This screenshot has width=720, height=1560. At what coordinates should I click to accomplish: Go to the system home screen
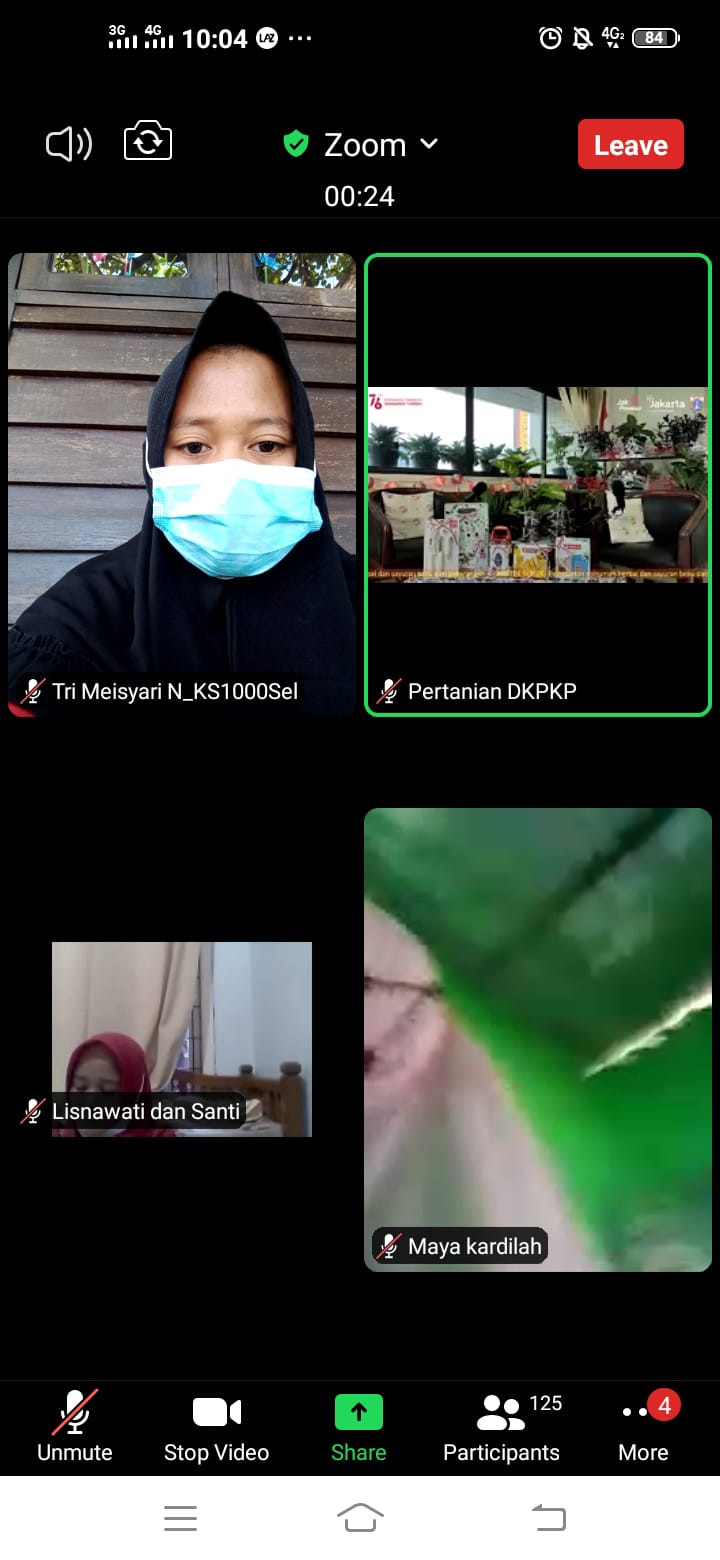click(x=360, y=1518)
